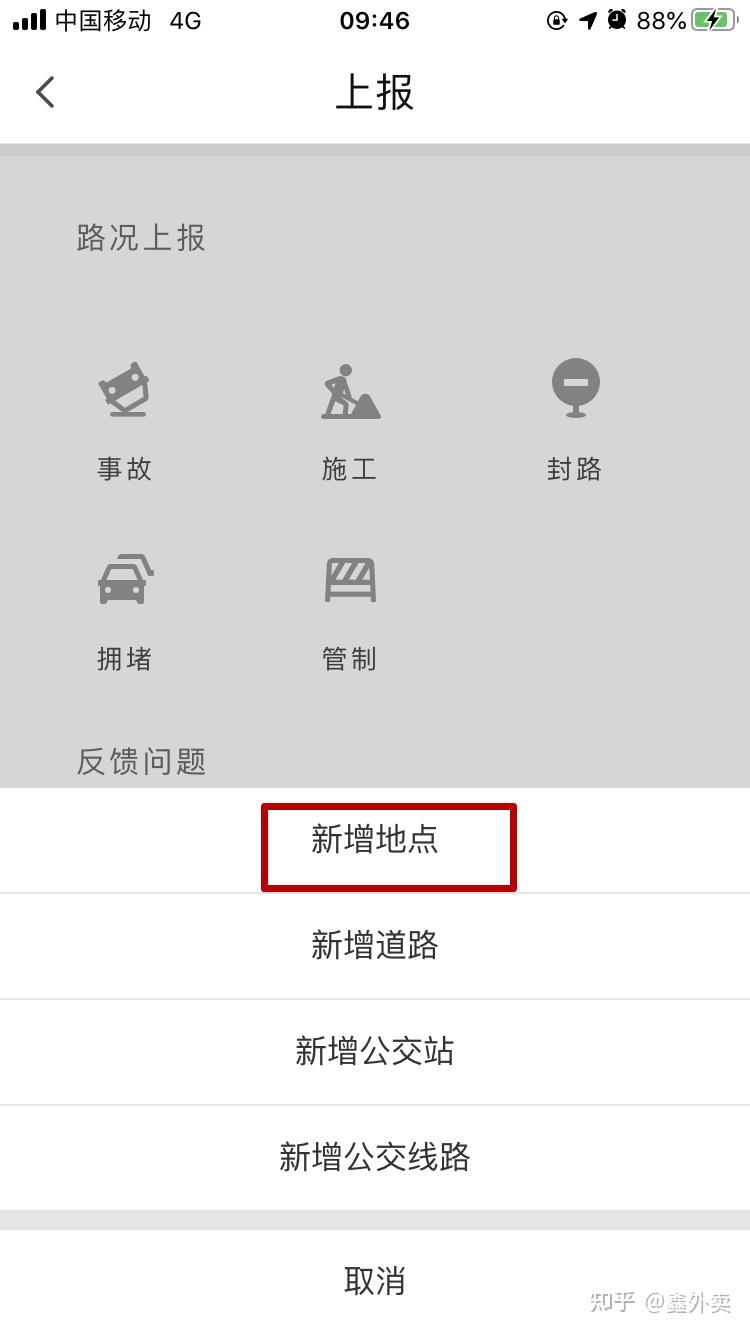Select 新增地点 option

pyautogui.click(x=375, y=840)
